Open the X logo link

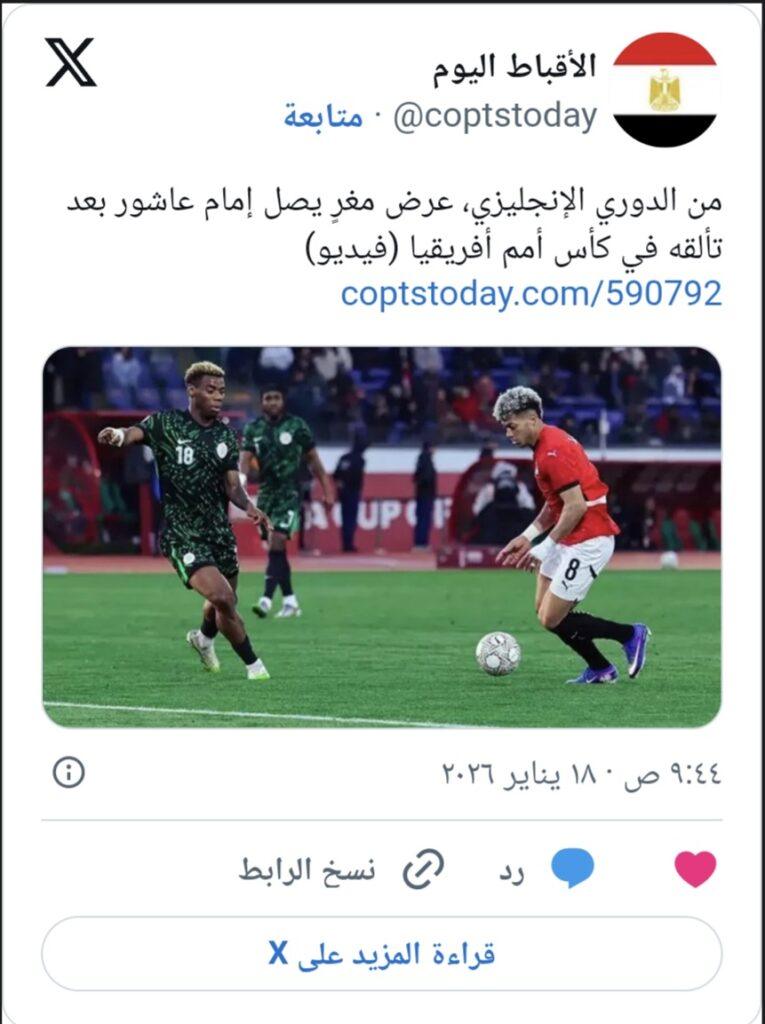coord(70,62)
